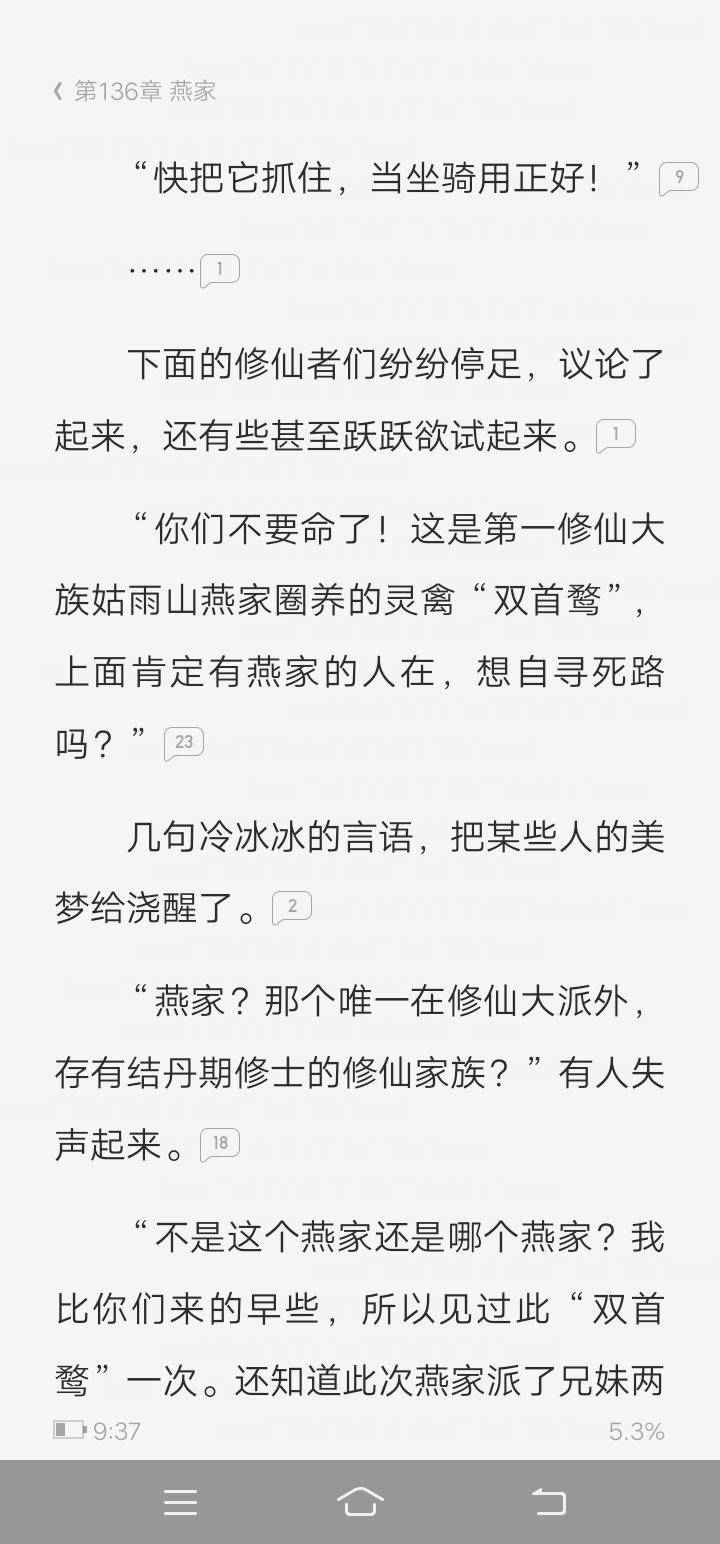
Task: Tap the system back button
Action: coord(547,1501)
